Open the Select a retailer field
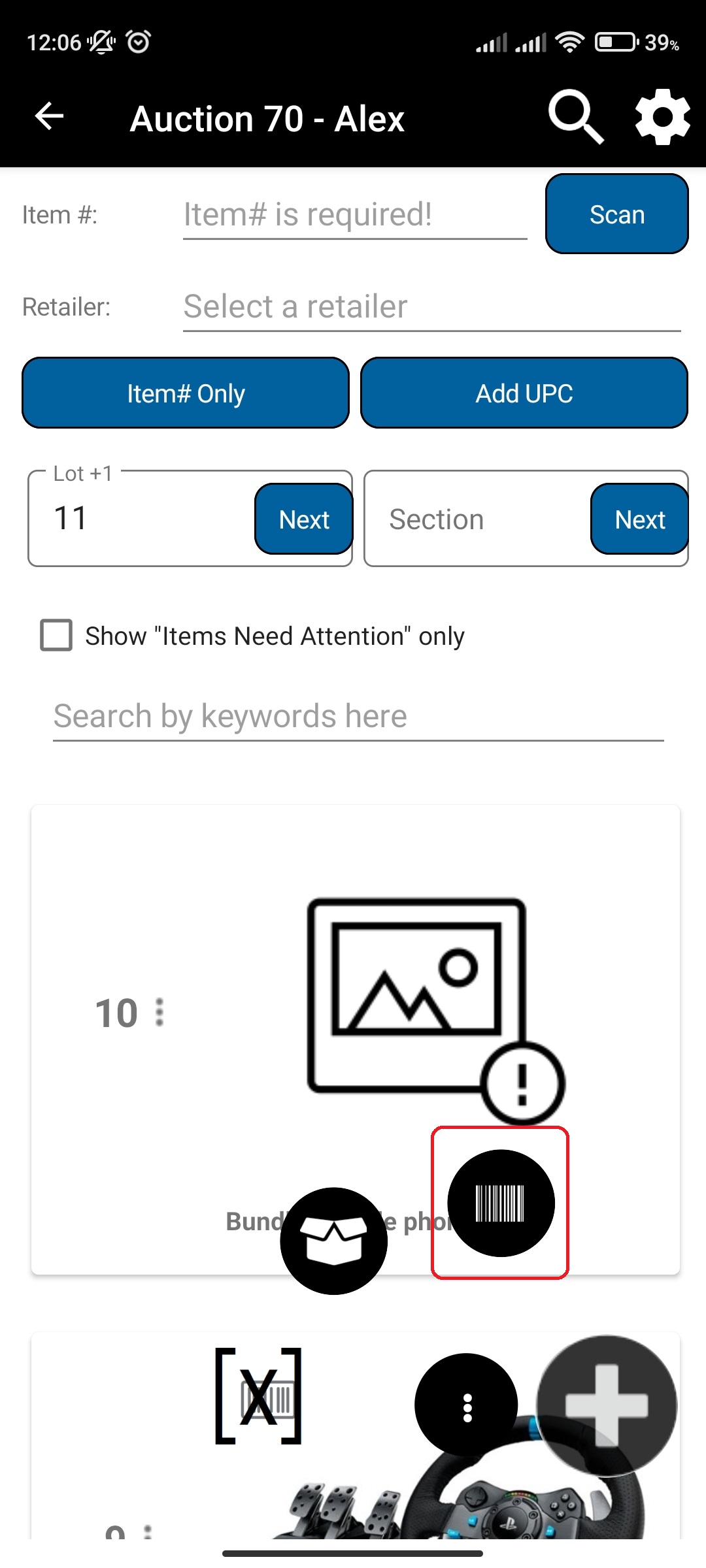 [x=431, y=307]
